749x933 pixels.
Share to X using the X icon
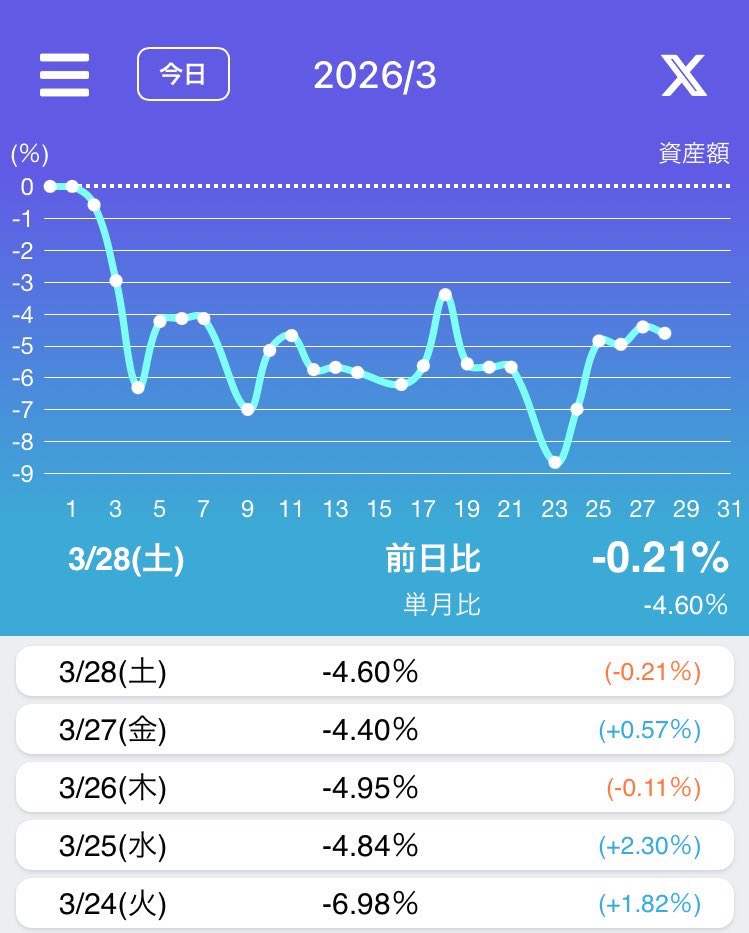tap(684, 75)
